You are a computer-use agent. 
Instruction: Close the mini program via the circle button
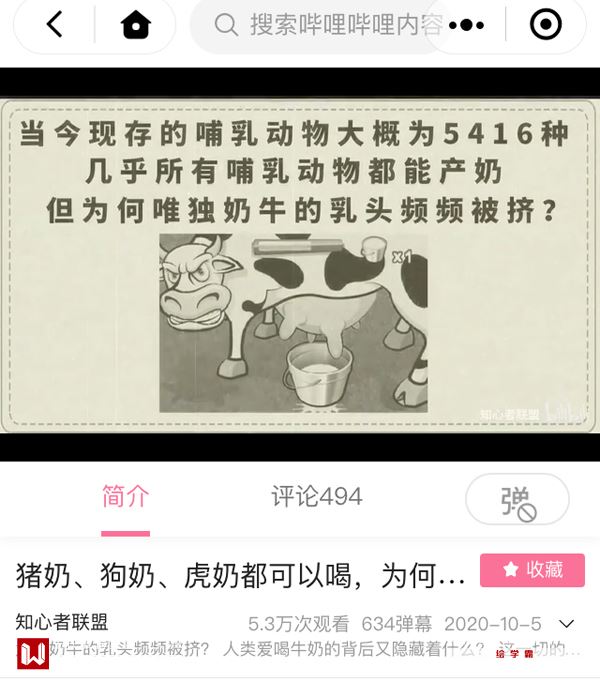click(x=545, y=25)
